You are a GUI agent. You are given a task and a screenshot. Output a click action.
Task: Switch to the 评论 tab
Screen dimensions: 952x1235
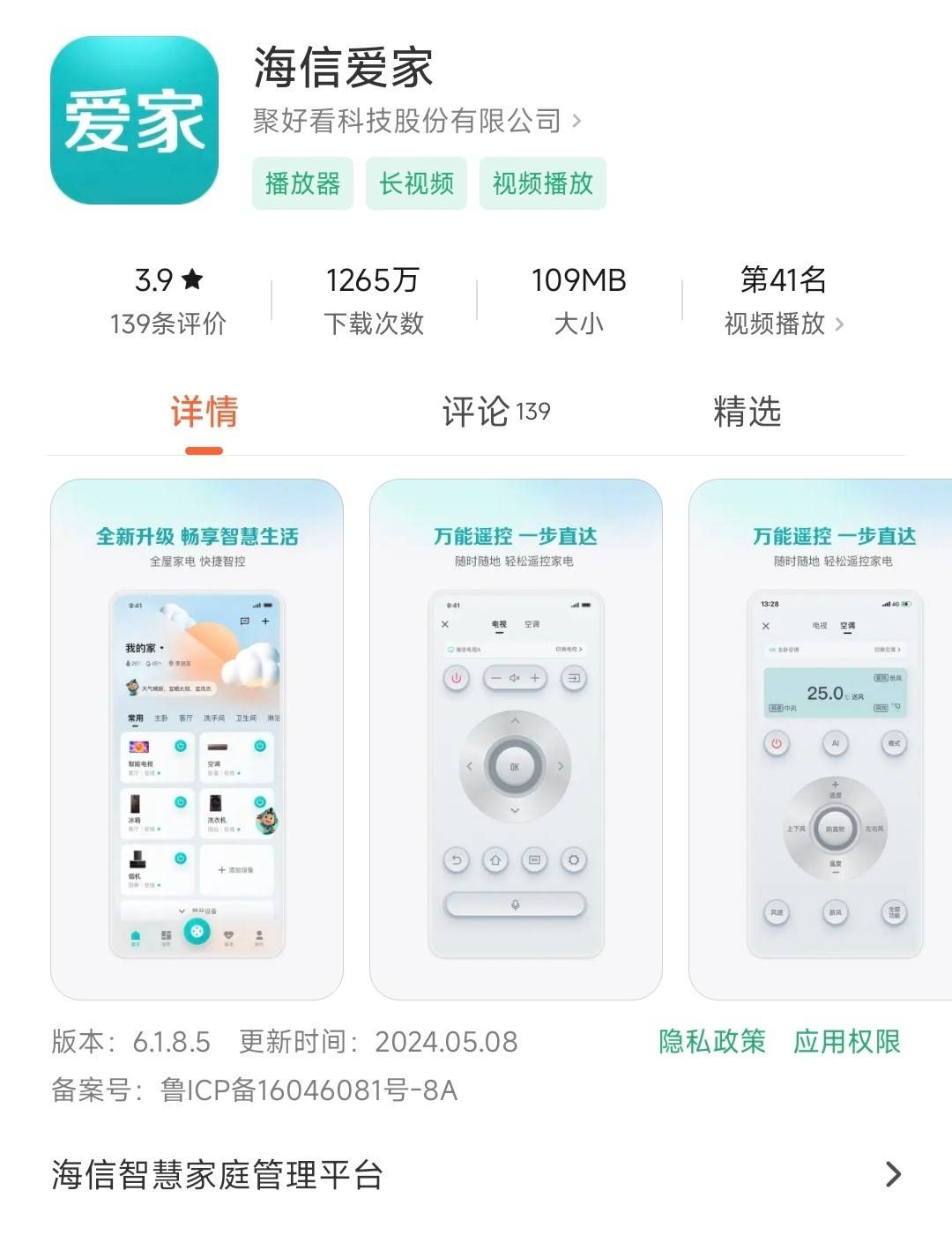(x=495, y=412)
